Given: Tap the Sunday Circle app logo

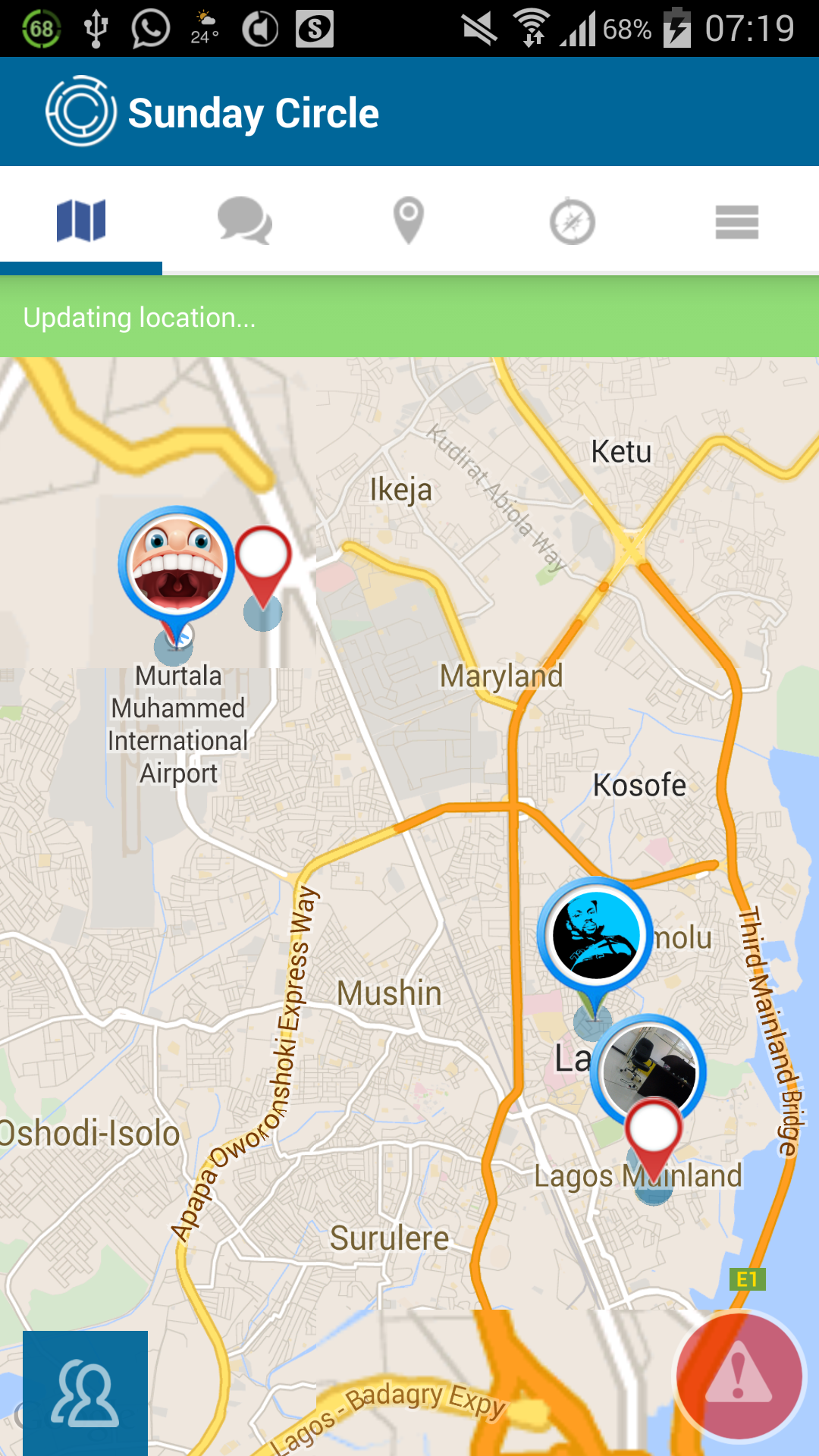Looking at the screenshot, I should click(81, 111).
